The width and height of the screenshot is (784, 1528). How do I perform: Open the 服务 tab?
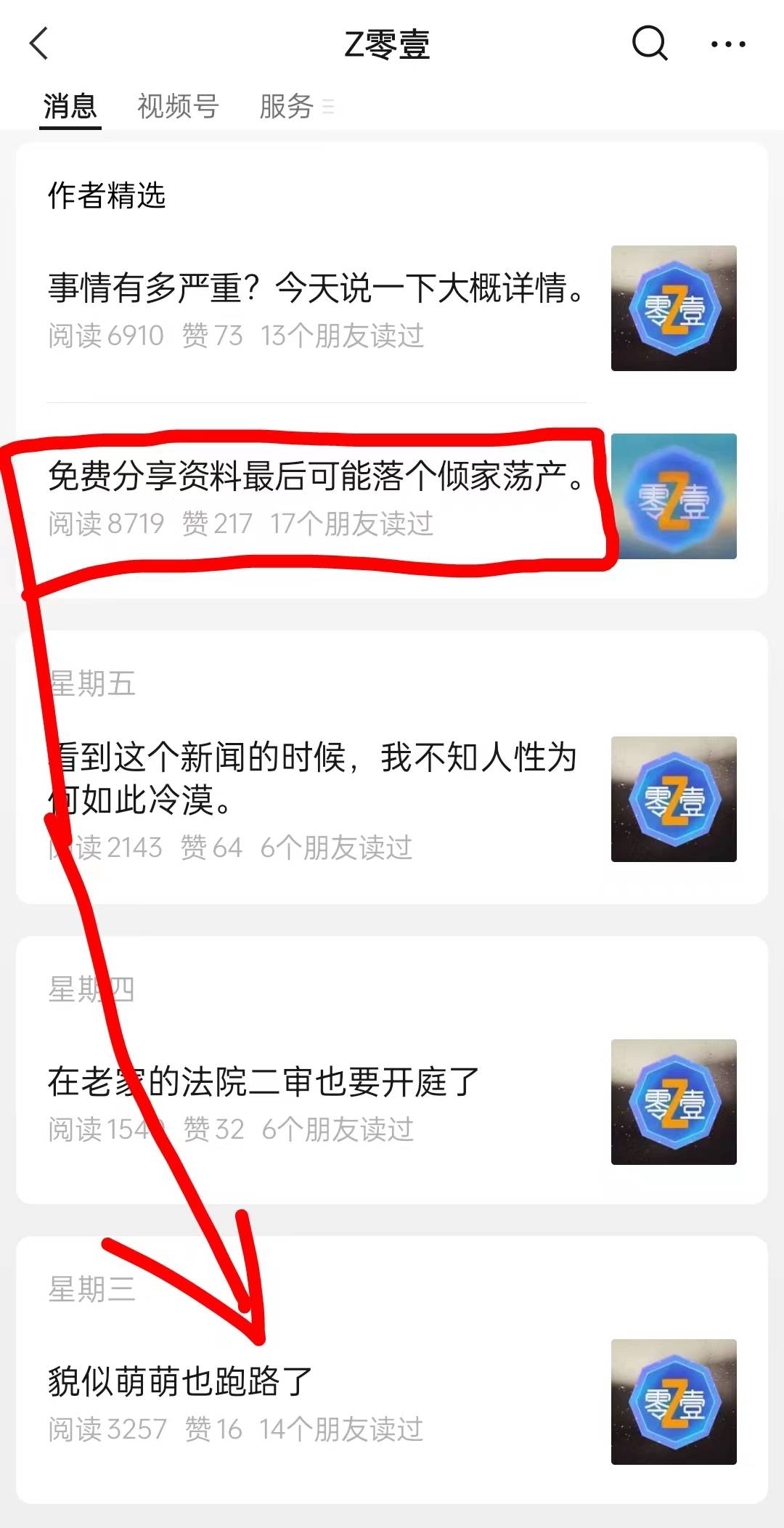(287, 106)
